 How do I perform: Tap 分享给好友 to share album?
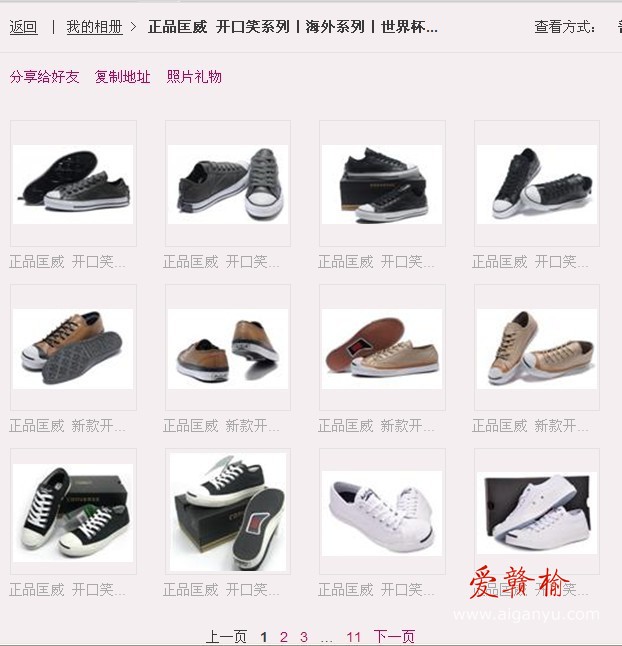[44, 77]
